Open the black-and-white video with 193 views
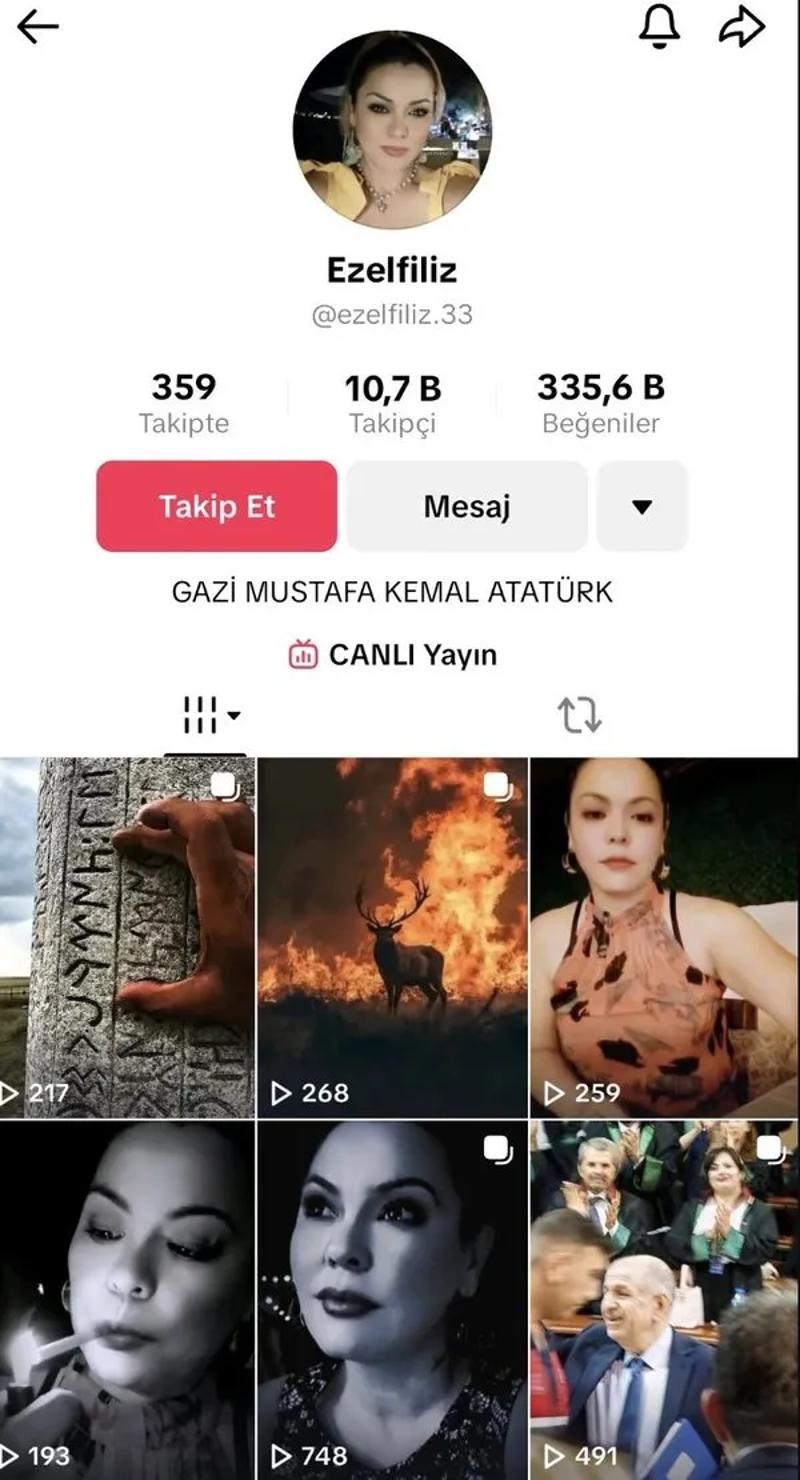Viewport: 800px width, 1480px height. (127, 1300)
